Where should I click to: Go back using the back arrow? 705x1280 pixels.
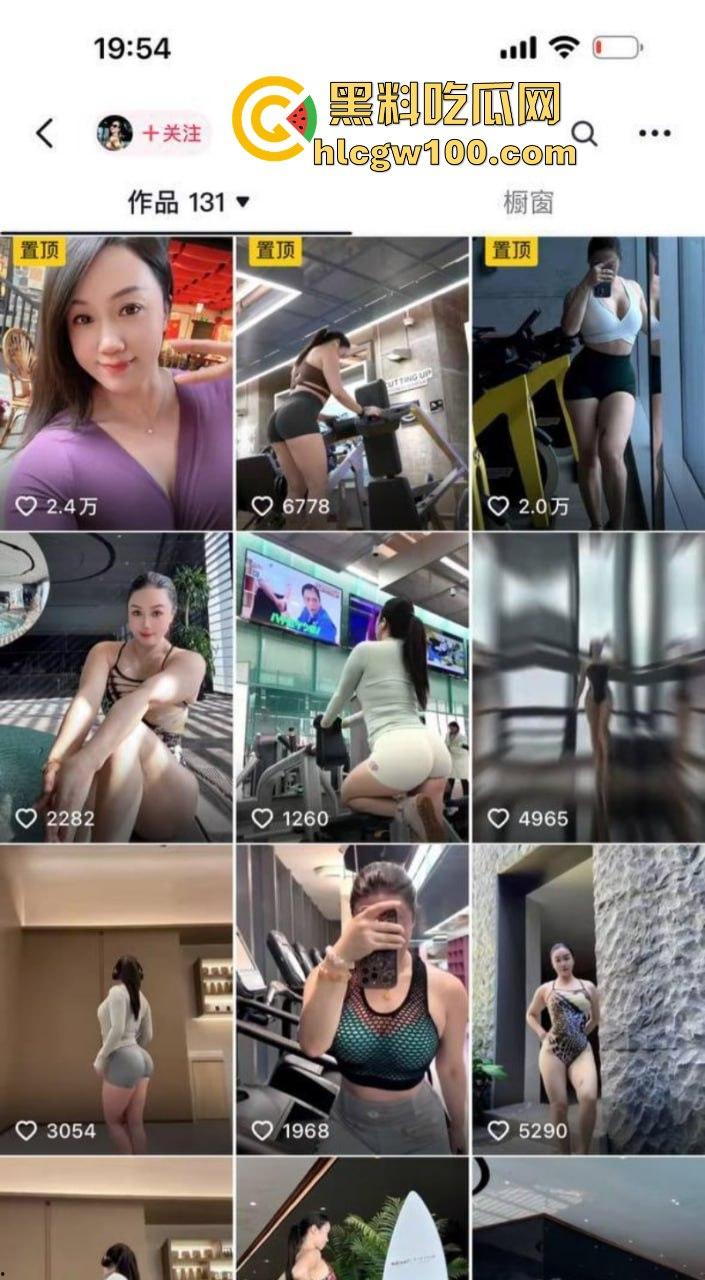click(x=44, y=133)
